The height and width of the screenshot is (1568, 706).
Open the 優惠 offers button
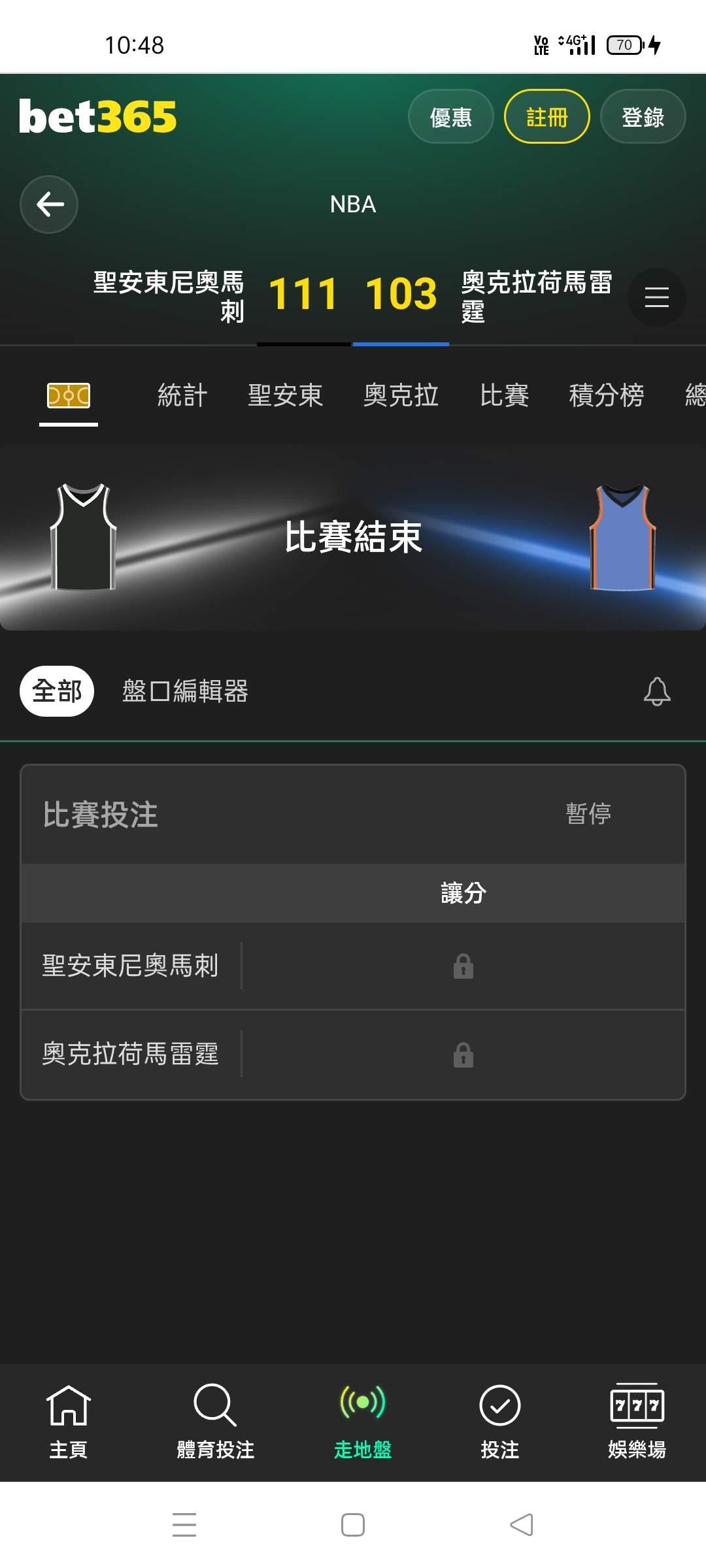click(x=450, y=117)
